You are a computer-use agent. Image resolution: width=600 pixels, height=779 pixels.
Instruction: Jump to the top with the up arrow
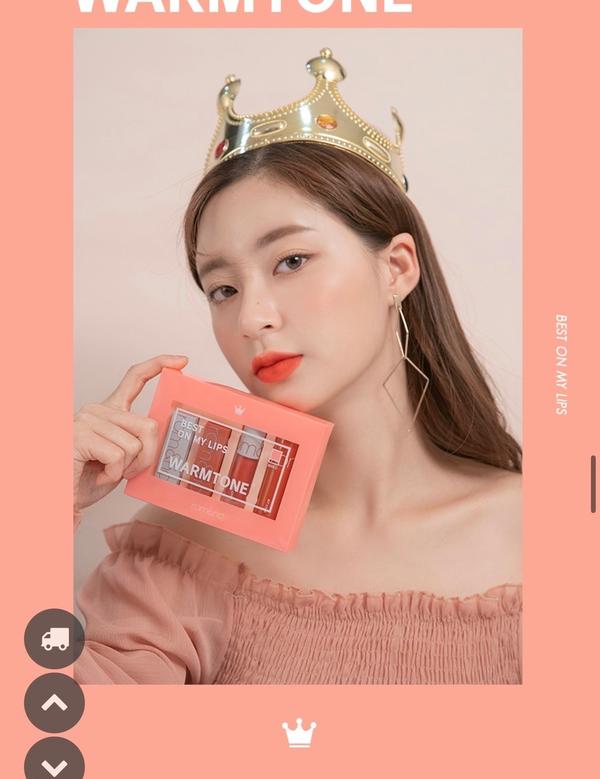[x=54, y=703]
